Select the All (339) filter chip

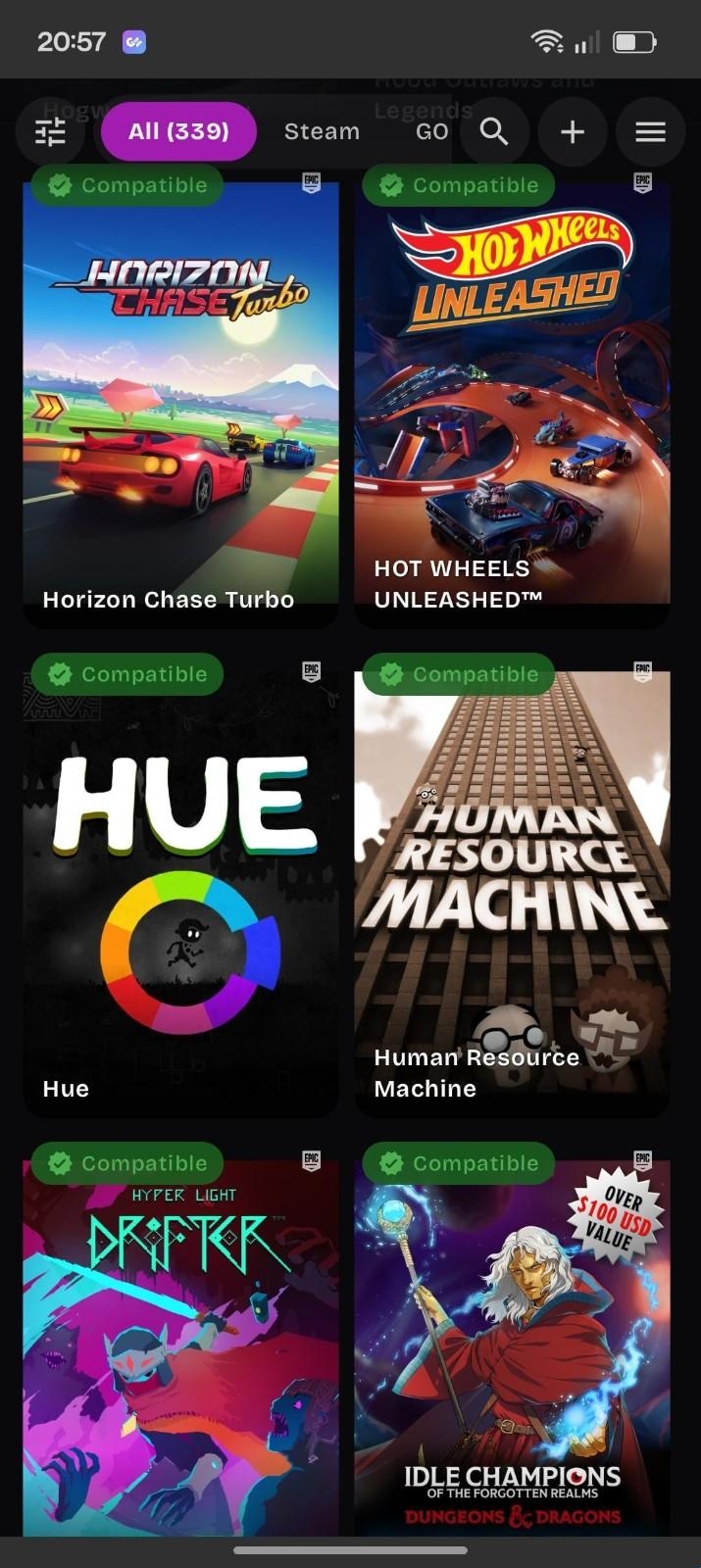pyautogui.click(x=178, y=131)
